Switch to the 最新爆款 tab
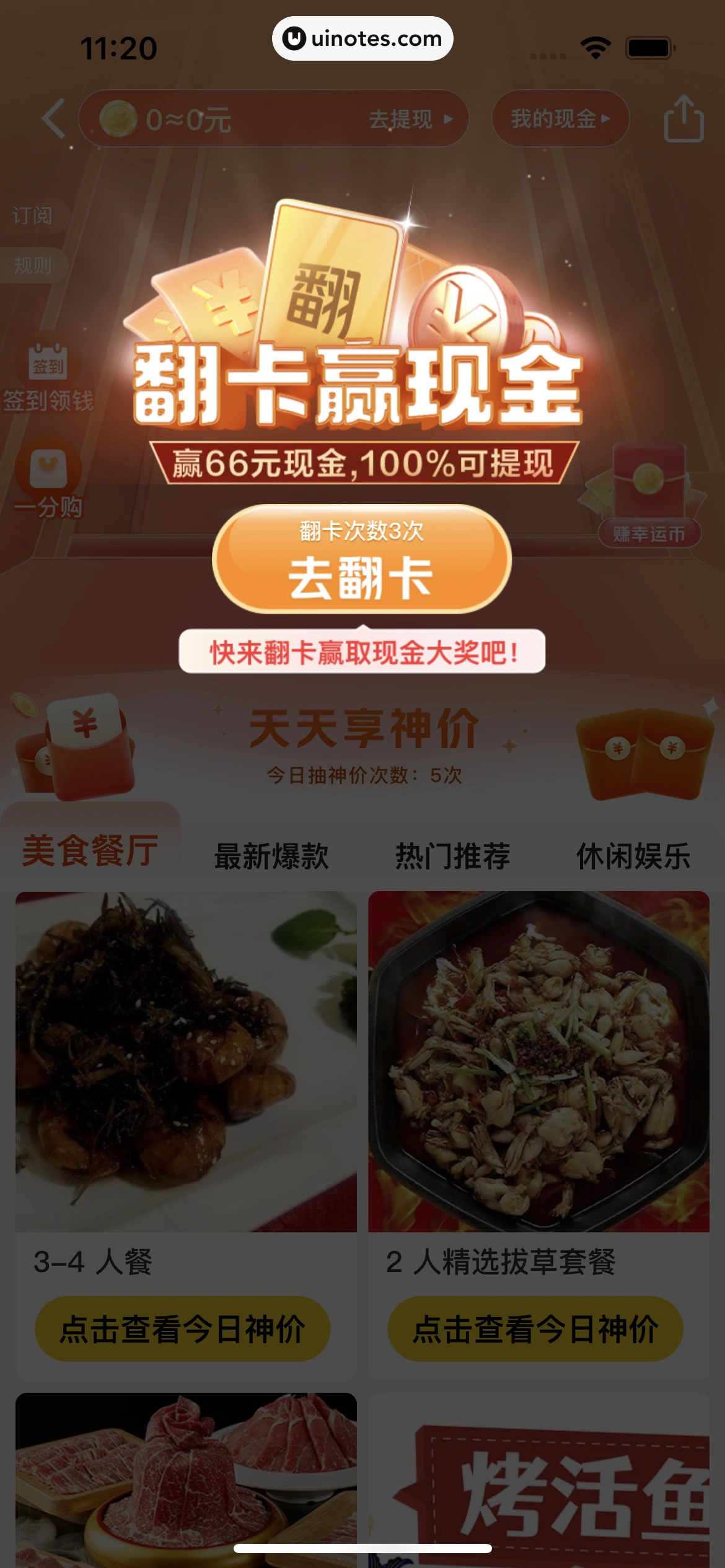 click(271, 856)
